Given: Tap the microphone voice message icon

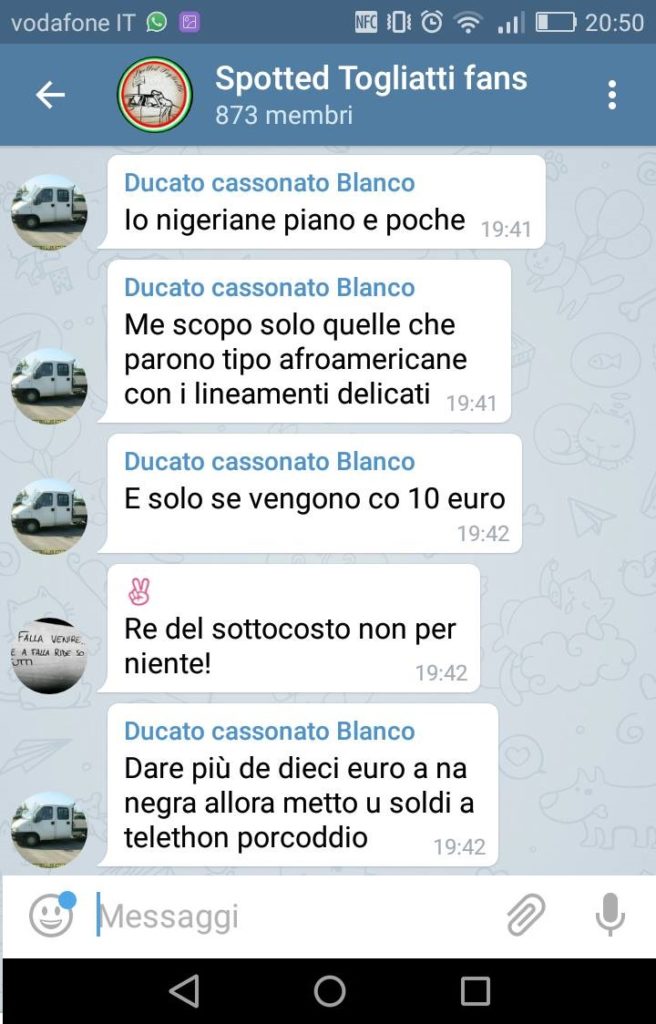Looking at the screenshot, I should coord(610,915).
